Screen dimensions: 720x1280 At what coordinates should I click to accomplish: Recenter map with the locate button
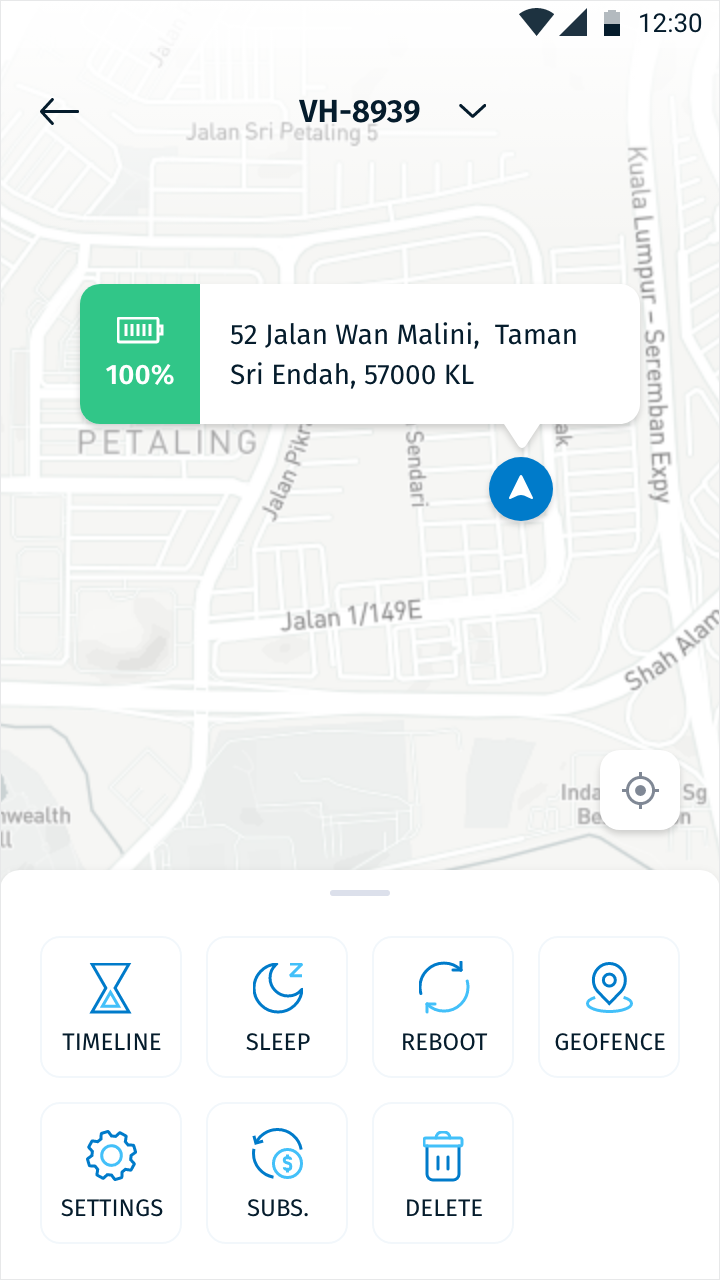tap(640, 790)
